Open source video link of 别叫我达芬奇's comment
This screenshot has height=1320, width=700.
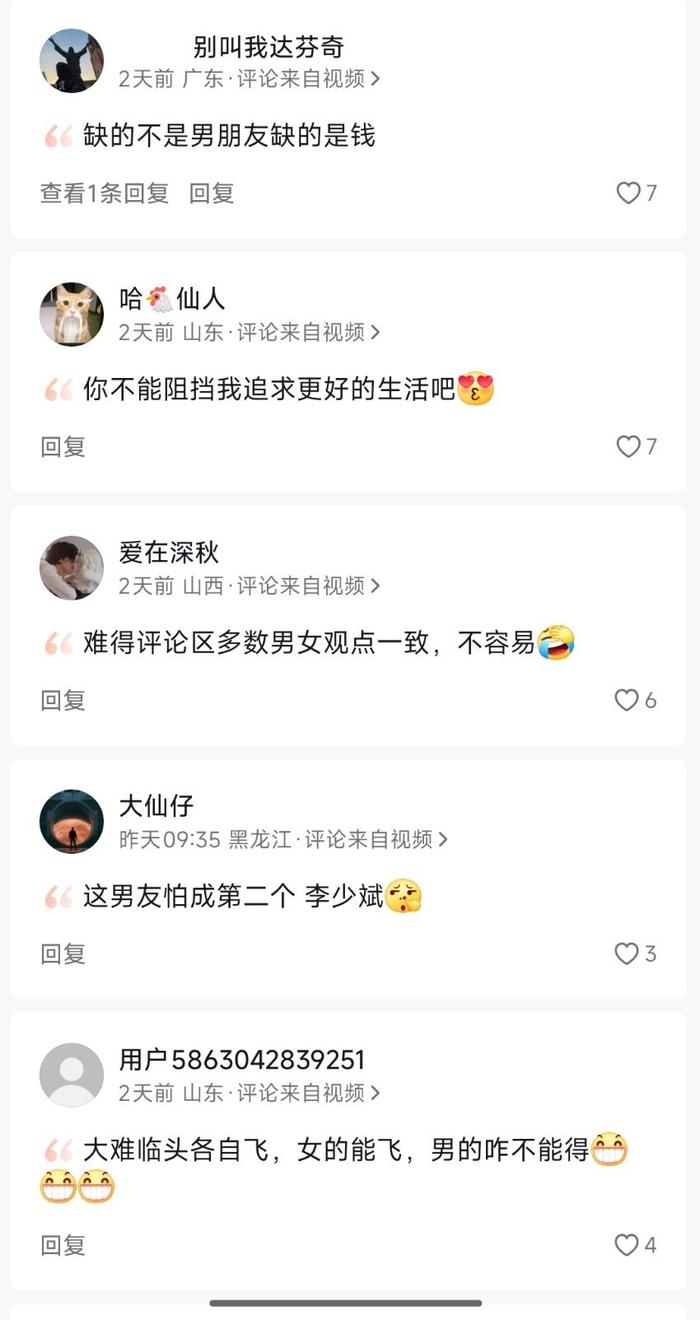[x=308, y=78]
